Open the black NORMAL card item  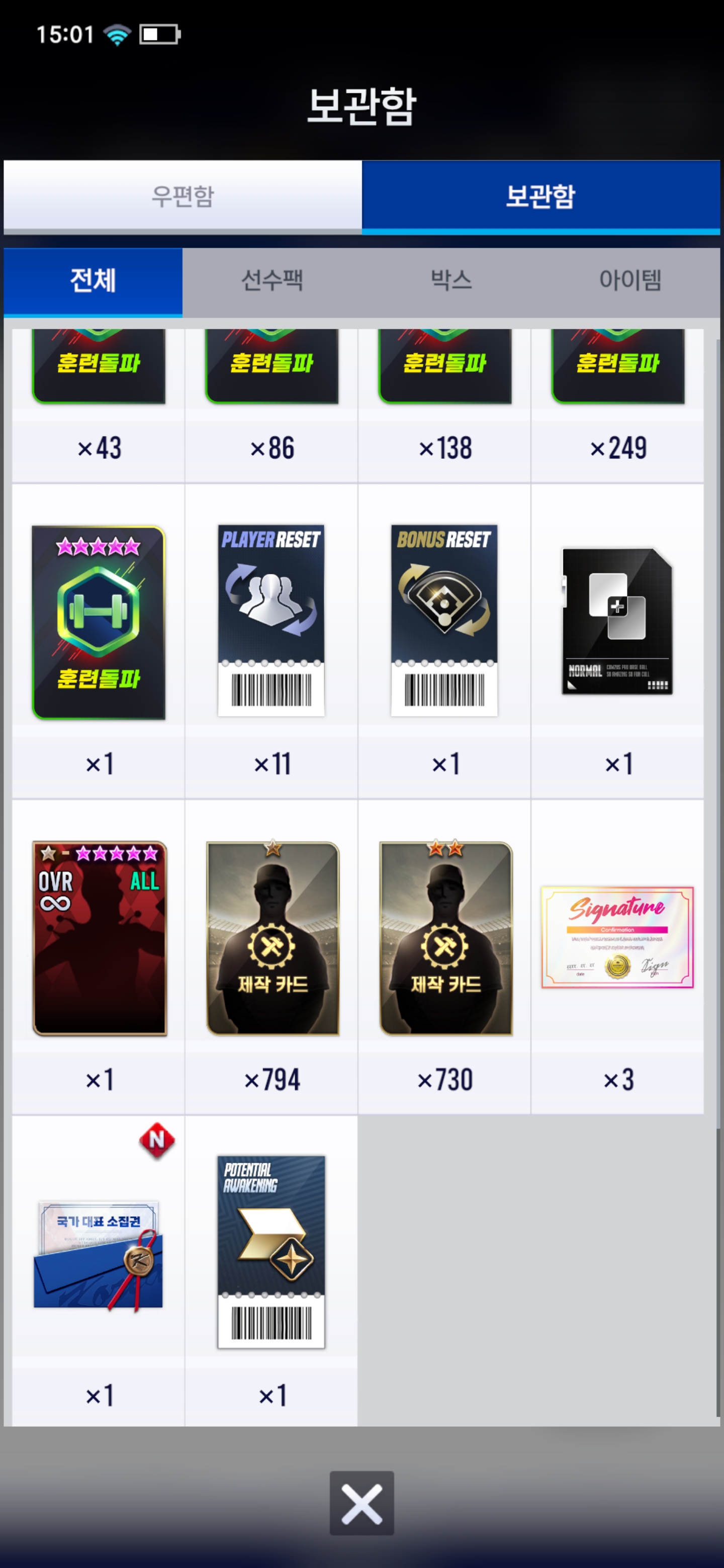[617, 621]
